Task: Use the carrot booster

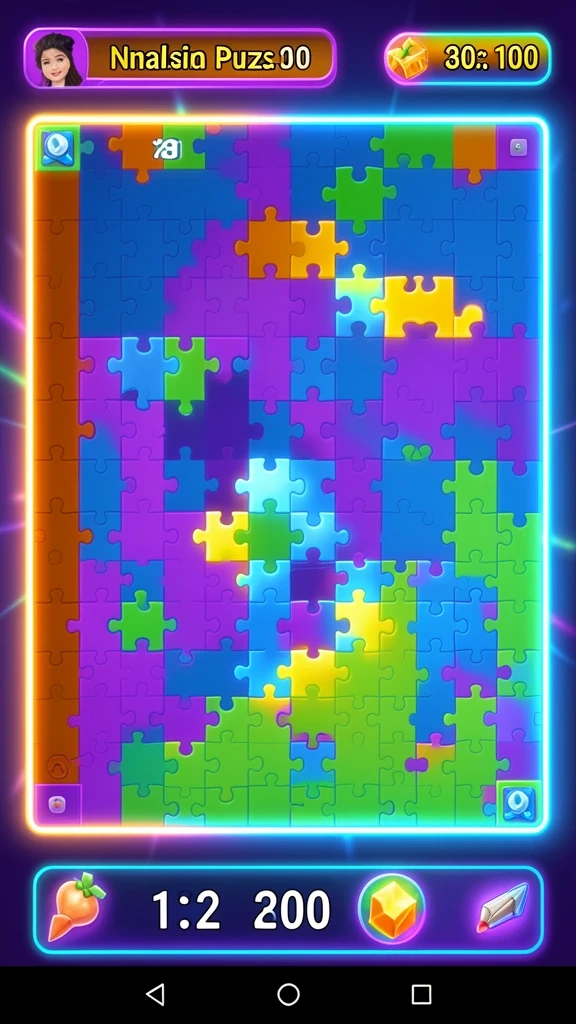Action: coord(76,906)
